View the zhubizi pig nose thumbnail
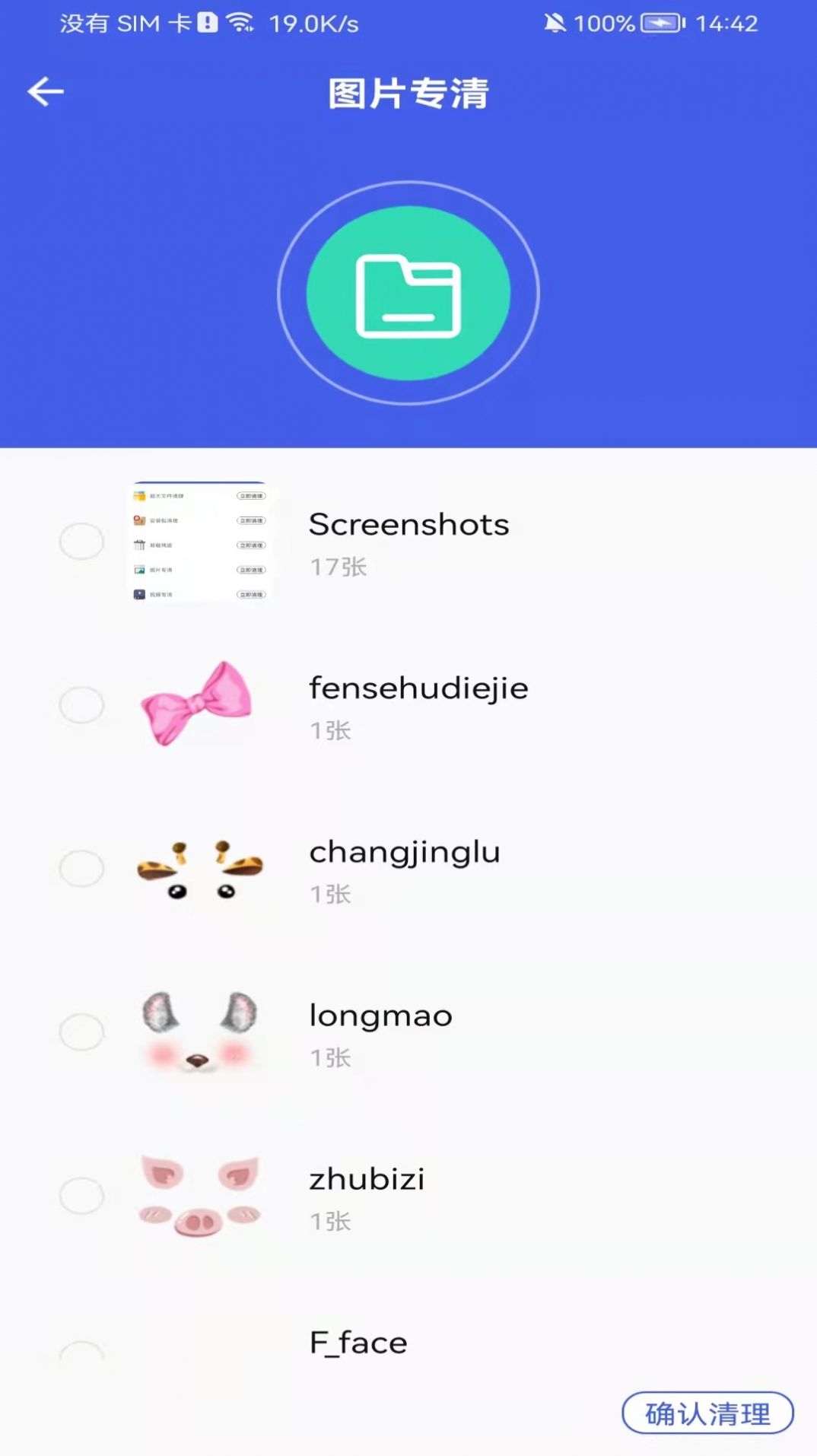Screen dimensions: 817x1456 (200, 1196)
